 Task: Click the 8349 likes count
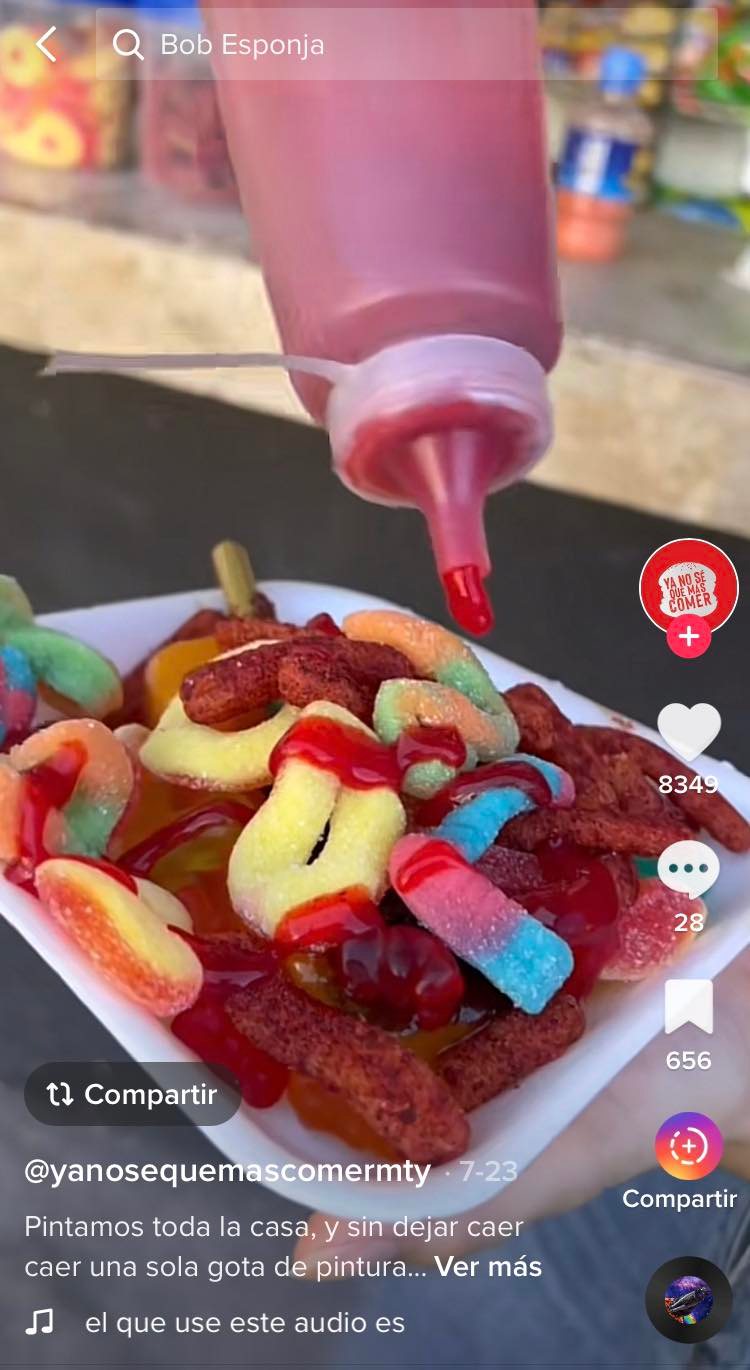point(688,784)
